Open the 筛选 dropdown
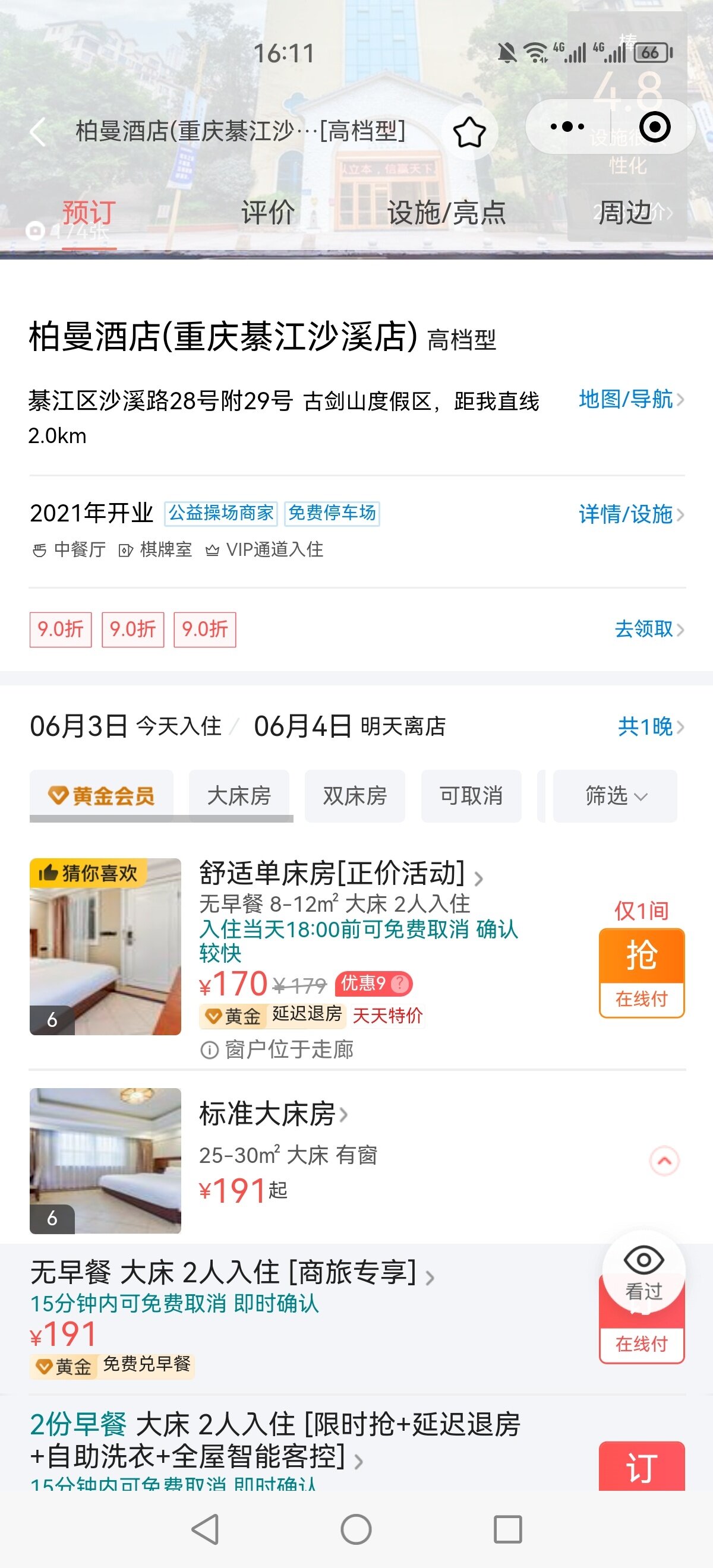 point(615,795)
